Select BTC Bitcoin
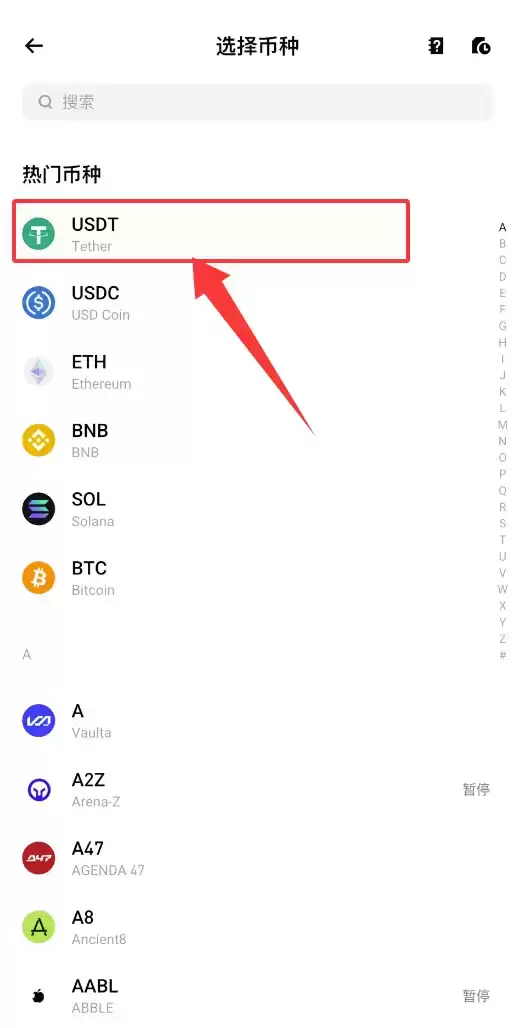Screen dimensions: 515x1028 point(257,578)
